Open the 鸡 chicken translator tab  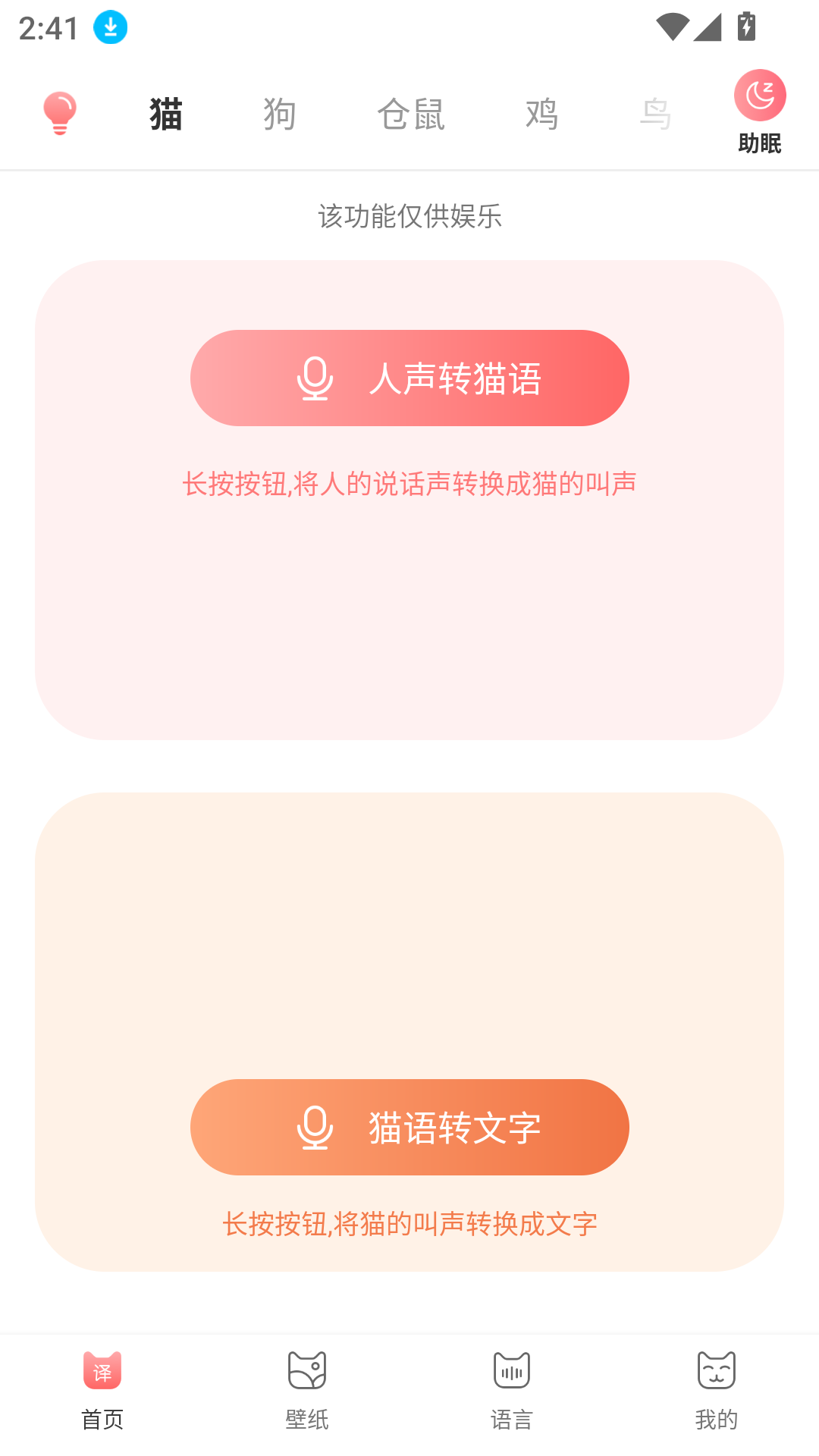(541, 112)
